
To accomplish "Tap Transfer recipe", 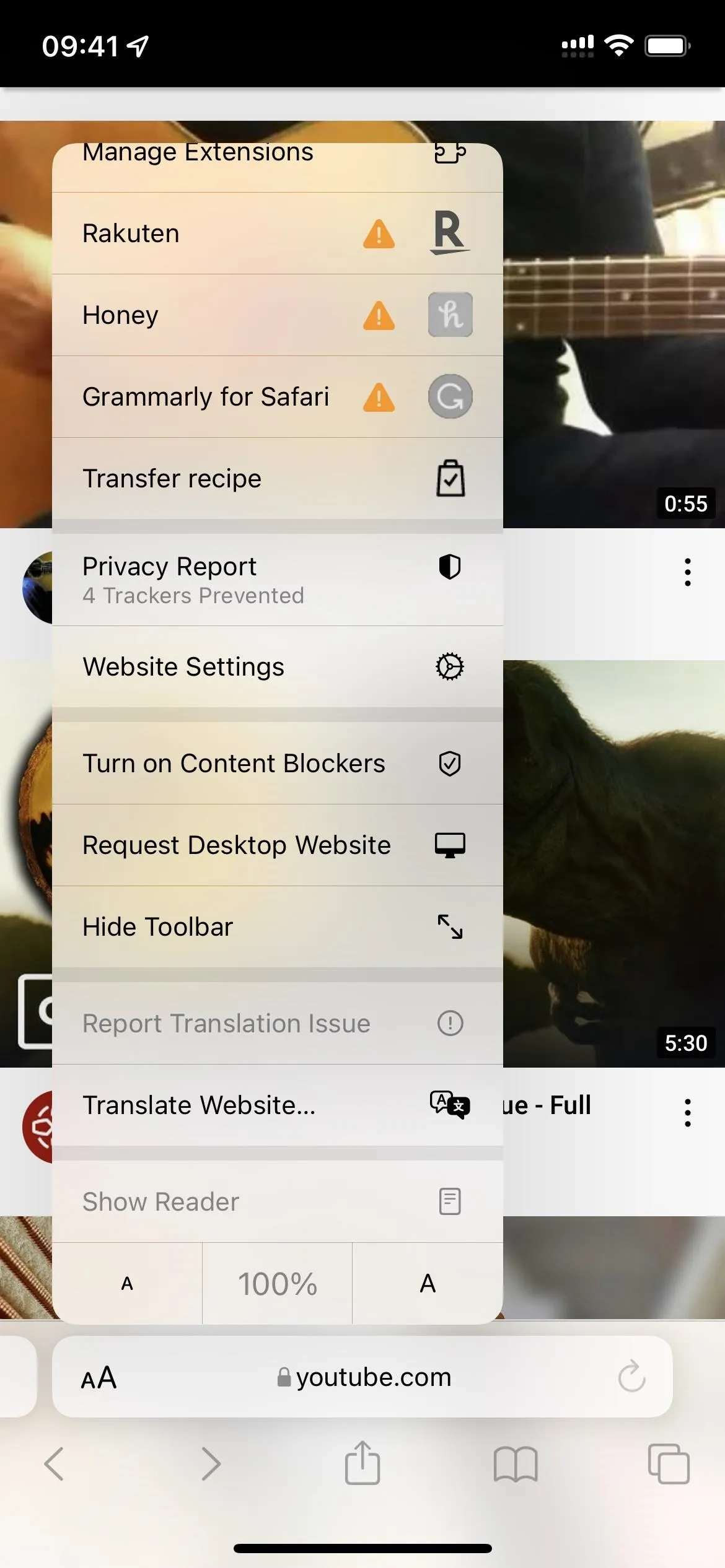I will tap(277, 479).
